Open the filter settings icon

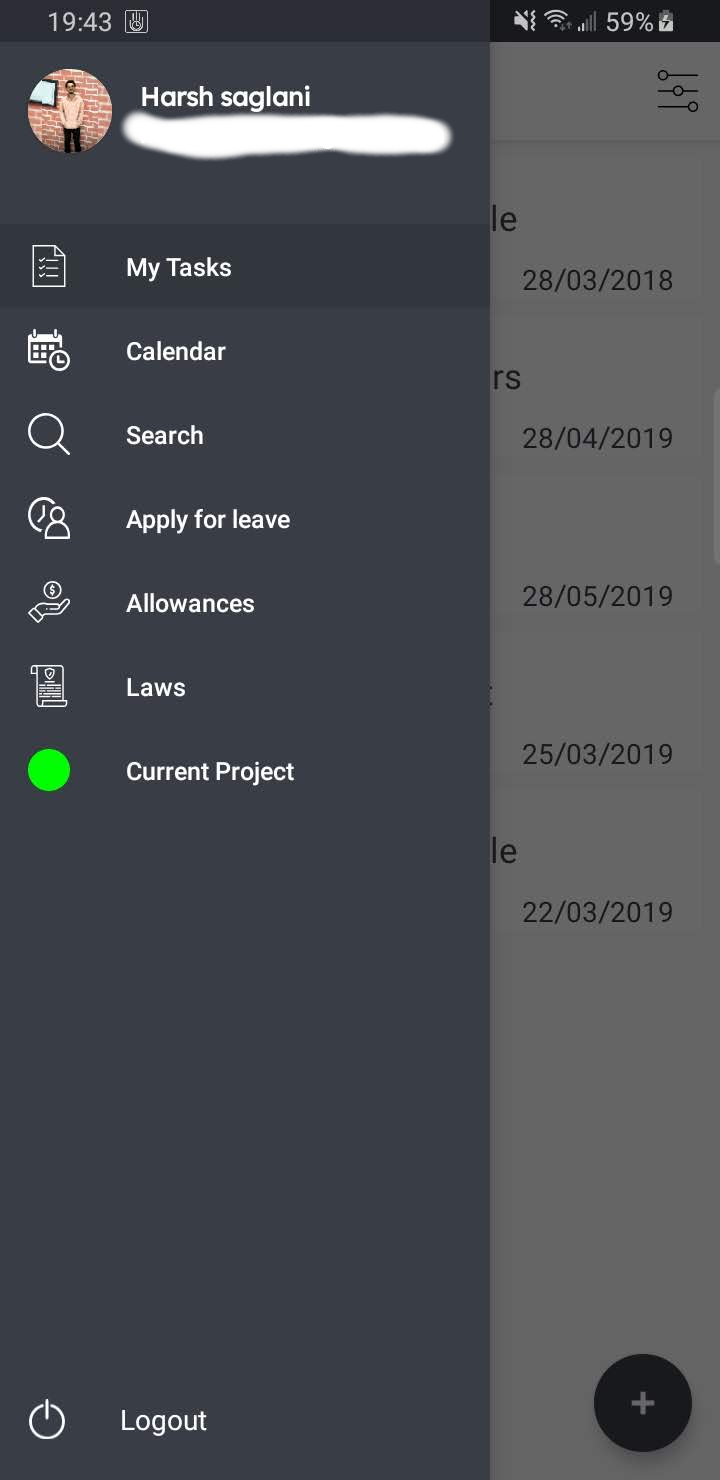pyautogui.click(x=678, y=91)
